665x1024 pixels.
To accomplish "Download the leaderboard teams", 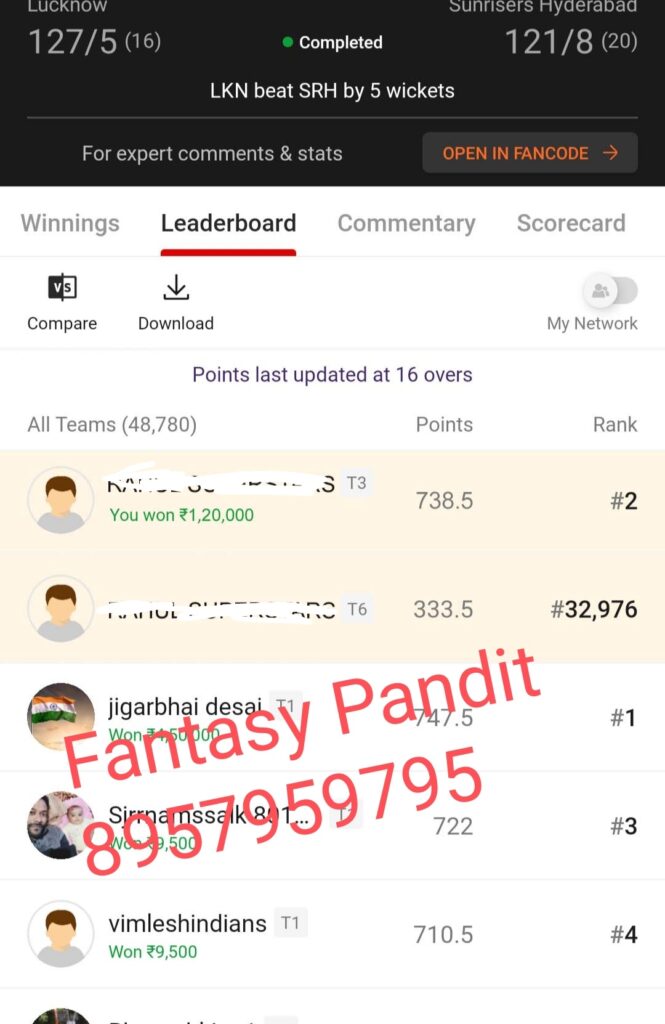I will tap(176, 302).
